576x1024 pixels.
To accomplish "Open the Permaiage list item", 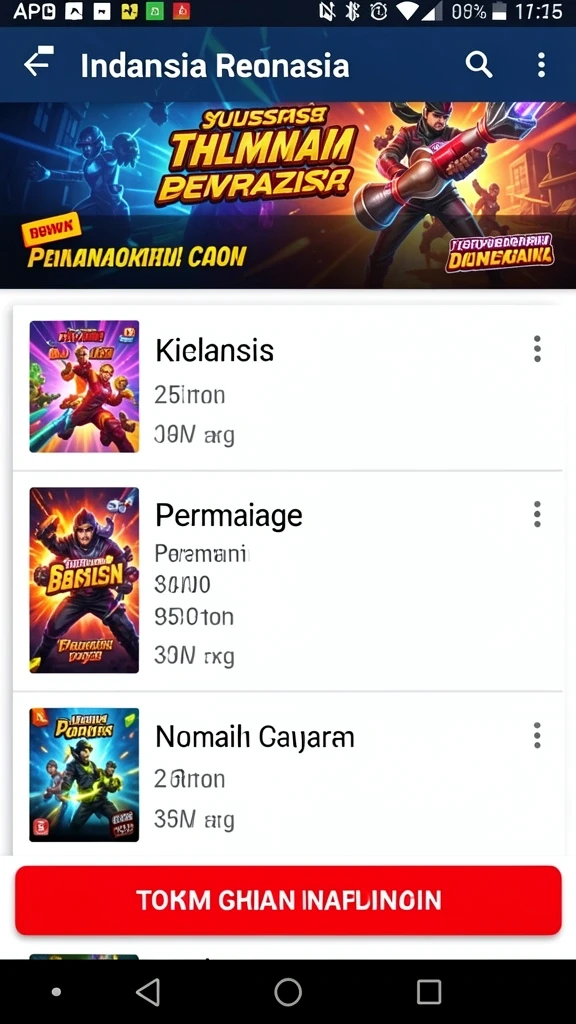I will coord(287,581).
